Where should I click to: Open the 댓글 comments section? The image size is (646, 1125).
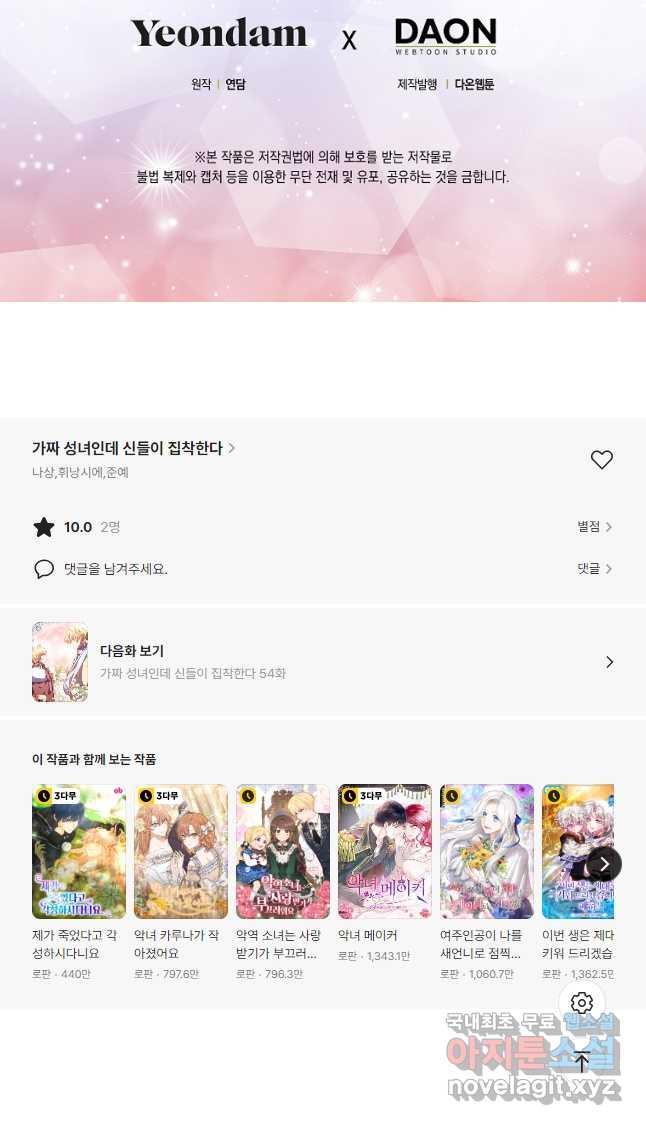(x=594, y=569)
